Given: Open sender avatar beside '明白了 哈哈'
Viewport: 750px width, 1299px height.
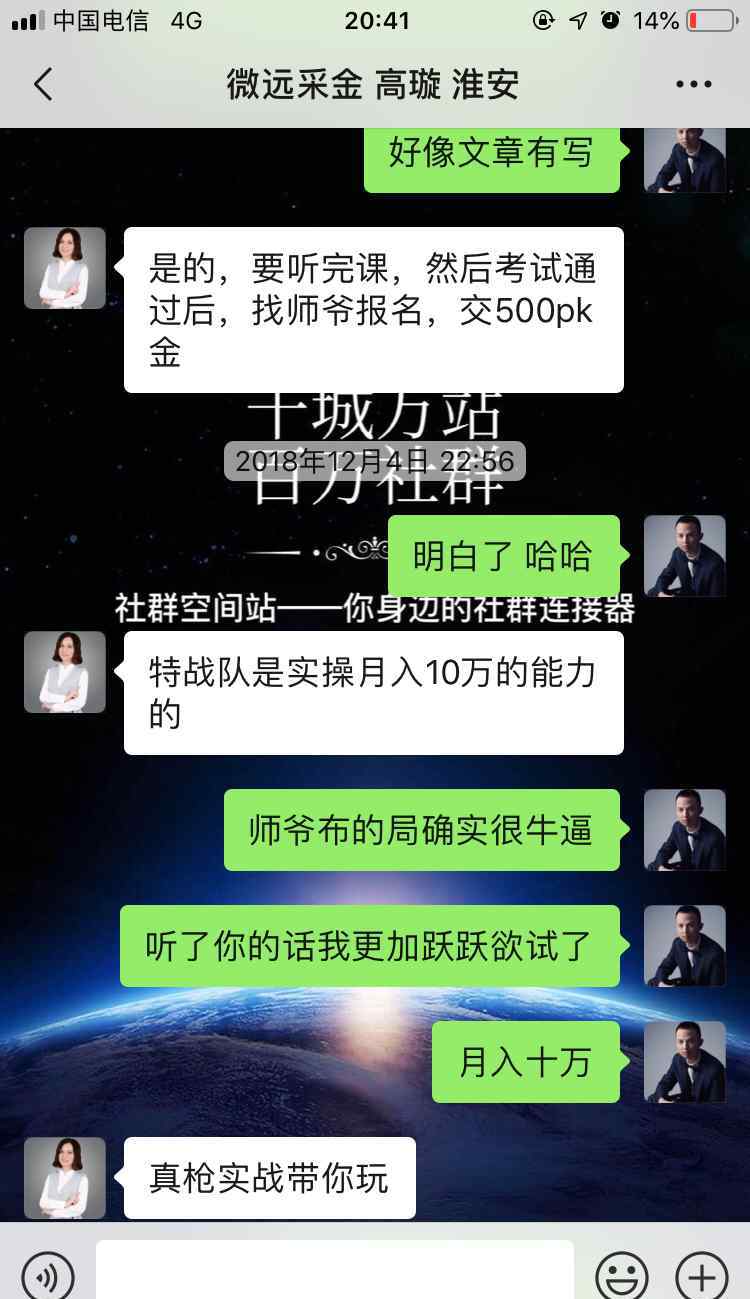Looking at the screenshot, I should click(685, 556).
